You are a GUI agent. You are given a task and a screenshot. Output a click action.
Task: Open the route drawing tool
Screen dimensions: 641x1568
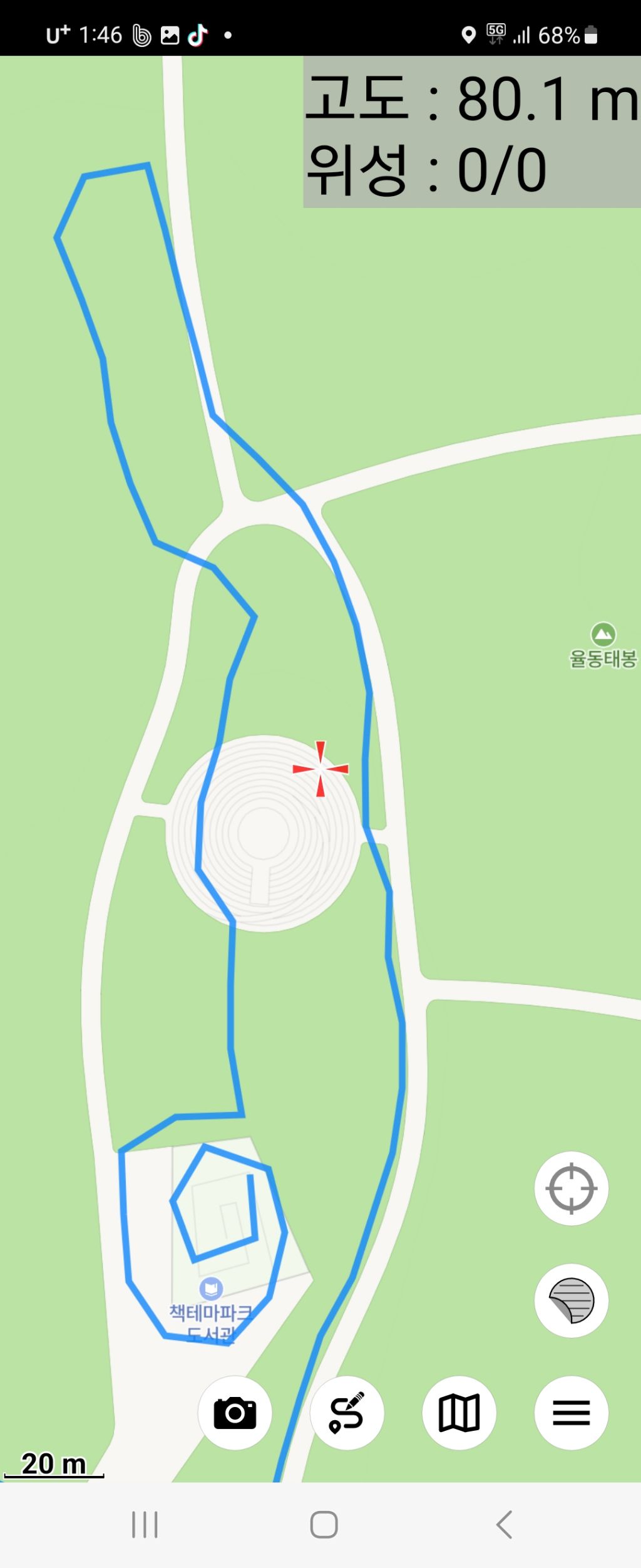[347, 1413]
